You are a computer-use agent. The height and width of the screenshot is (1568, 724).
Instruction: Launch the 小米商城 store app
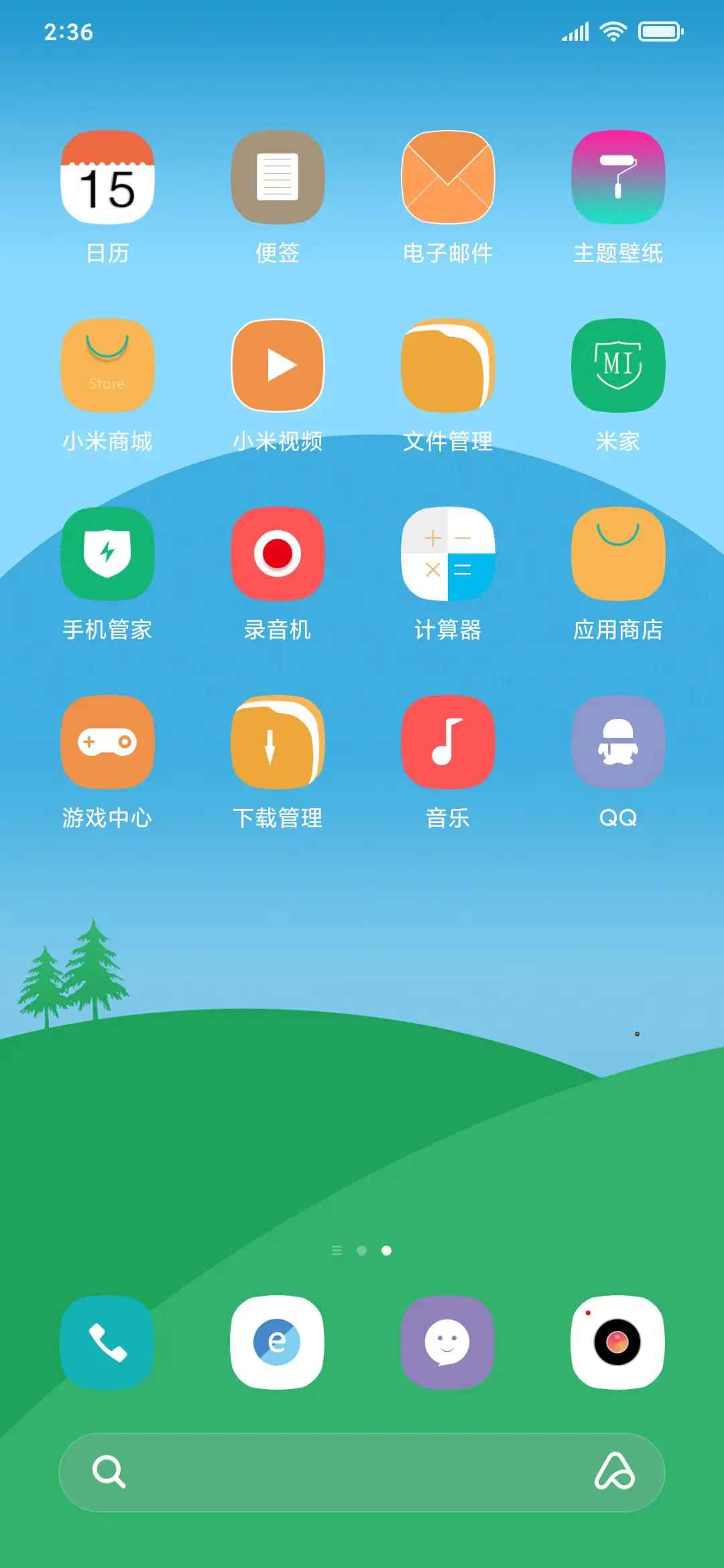(x=107, y=365)
